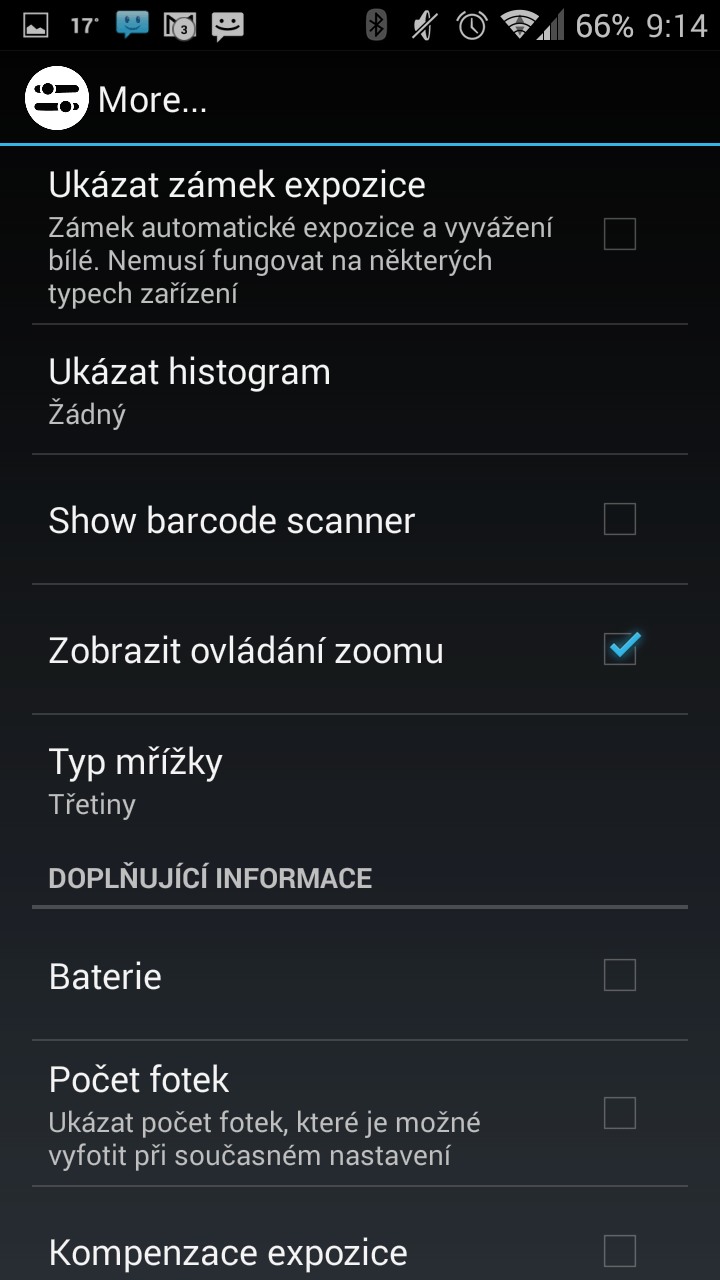720x1280 pixels.
Task: Tap the More... settings icon in header
Action: pyautogui.click(x=57, y=98)
